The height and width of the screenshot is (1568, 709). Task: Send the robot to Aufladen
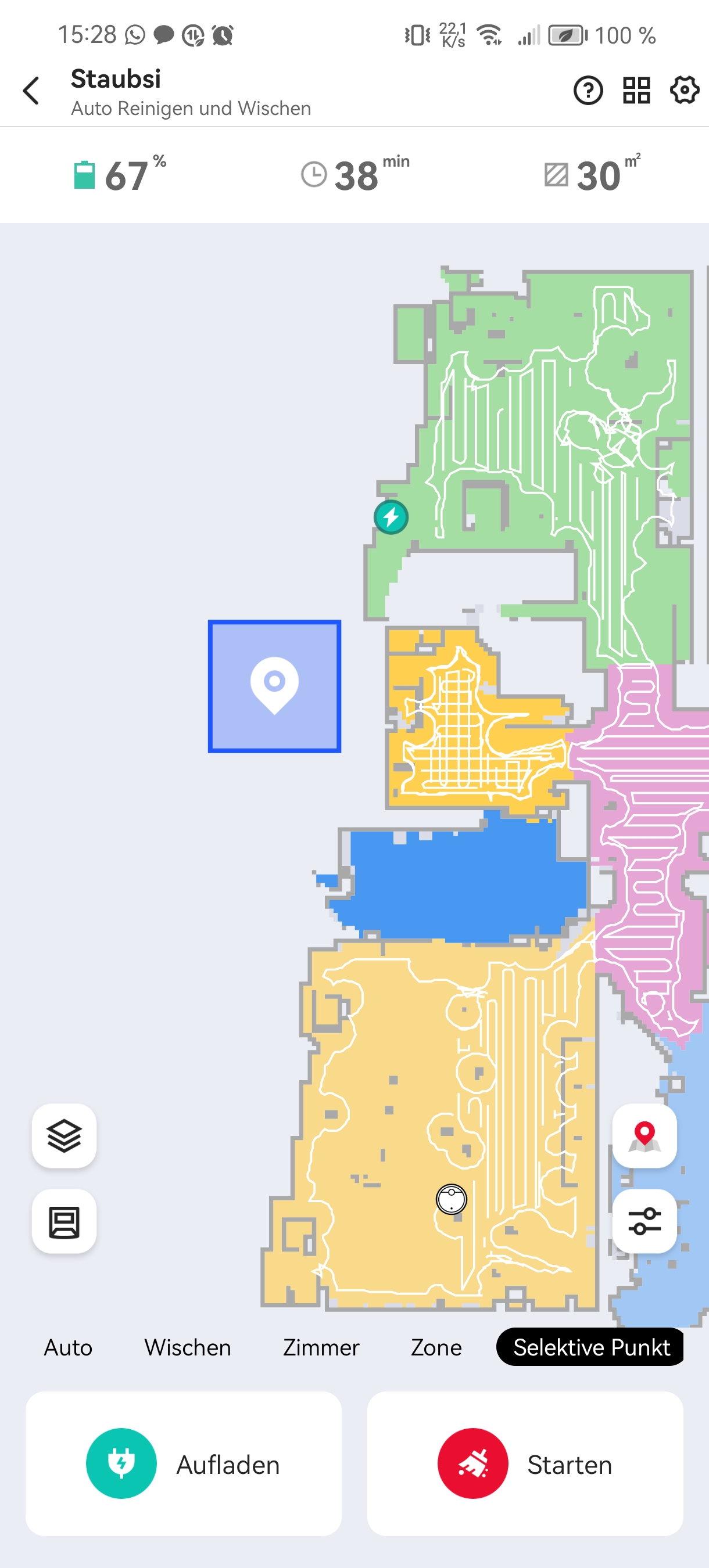pos(183,1463)
